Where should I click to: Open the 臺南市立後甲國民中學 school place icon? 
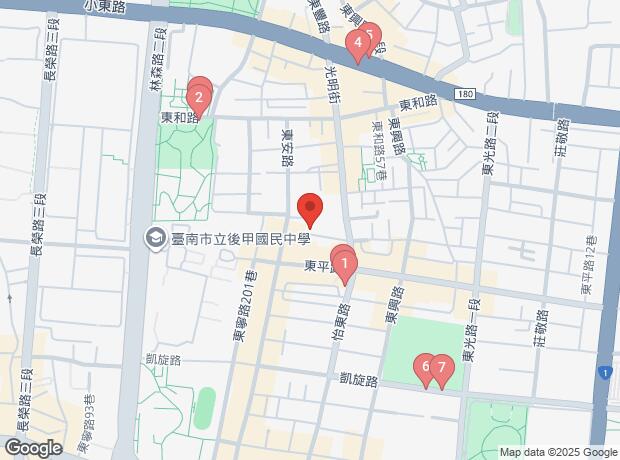tap(155, 238)
